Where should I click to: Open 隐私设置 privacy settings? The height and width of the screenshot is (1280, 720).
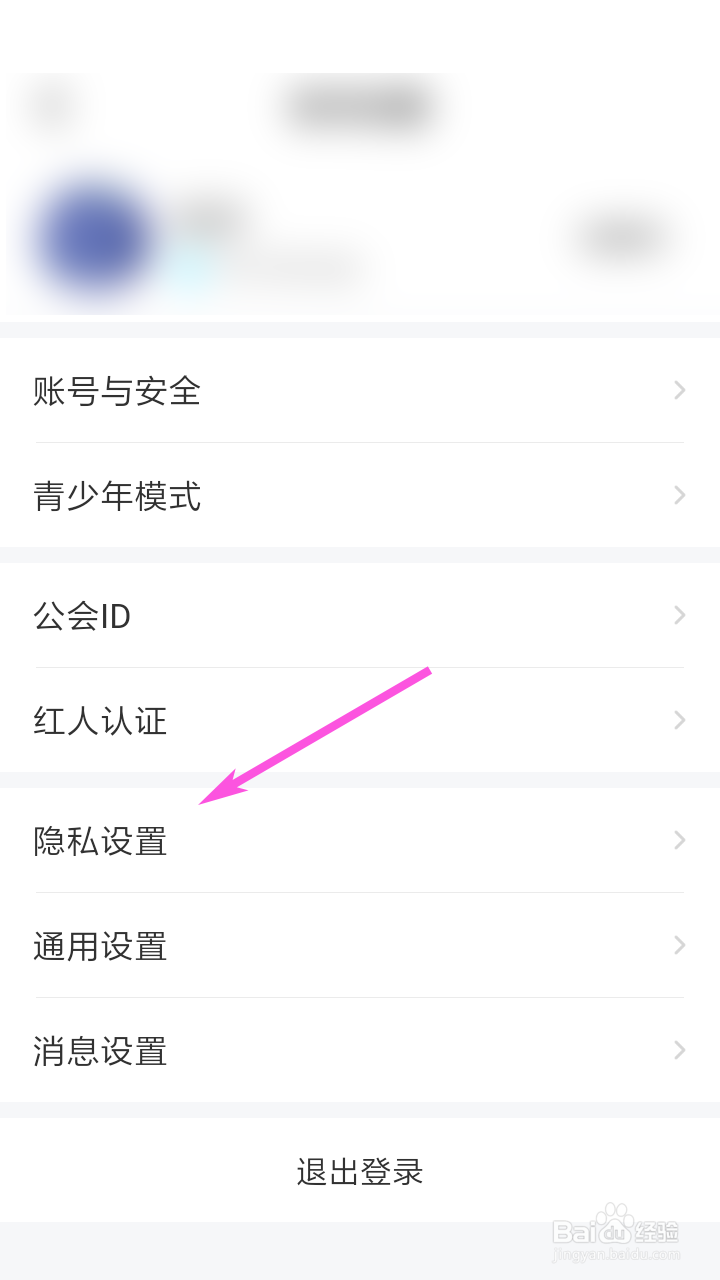100,841
